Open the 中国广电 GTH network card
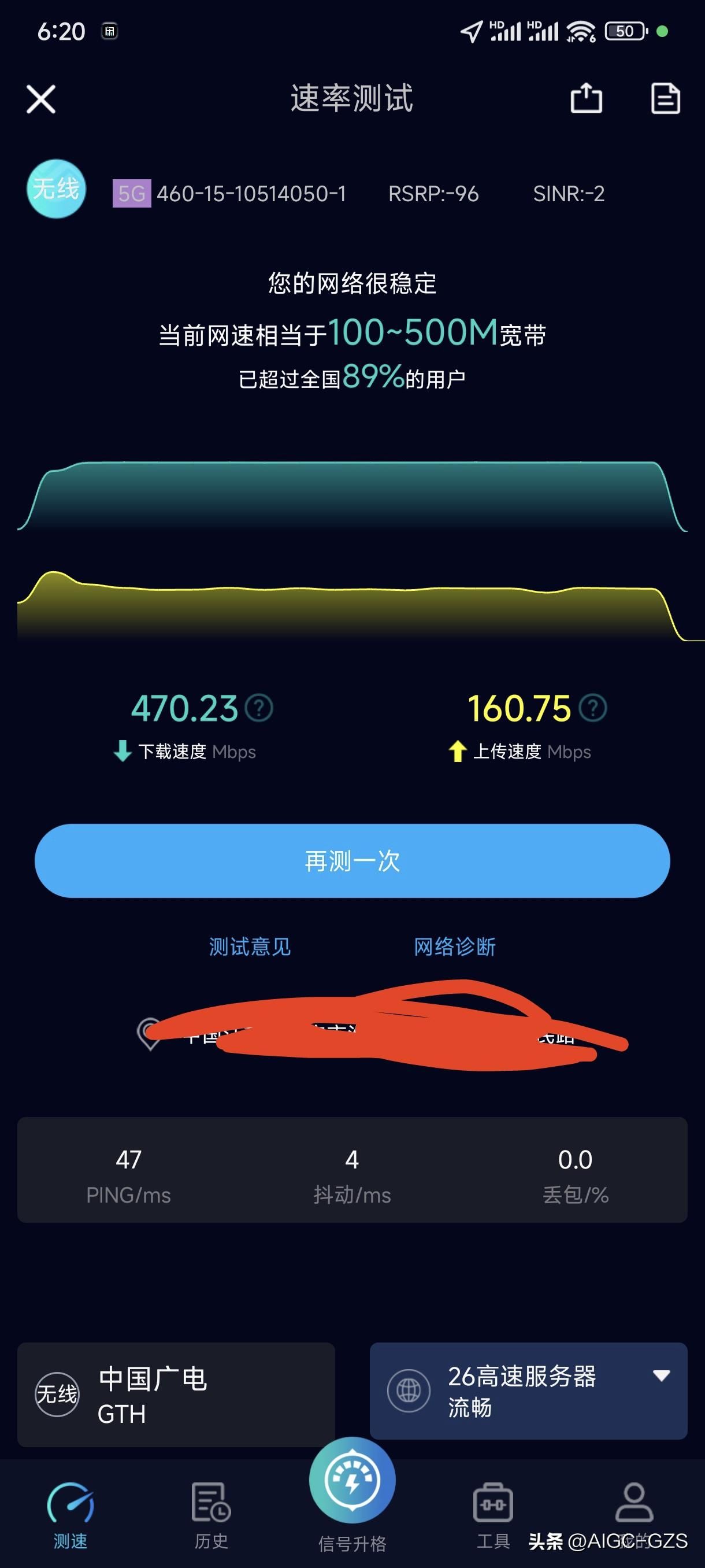 tap(176, 1394)
